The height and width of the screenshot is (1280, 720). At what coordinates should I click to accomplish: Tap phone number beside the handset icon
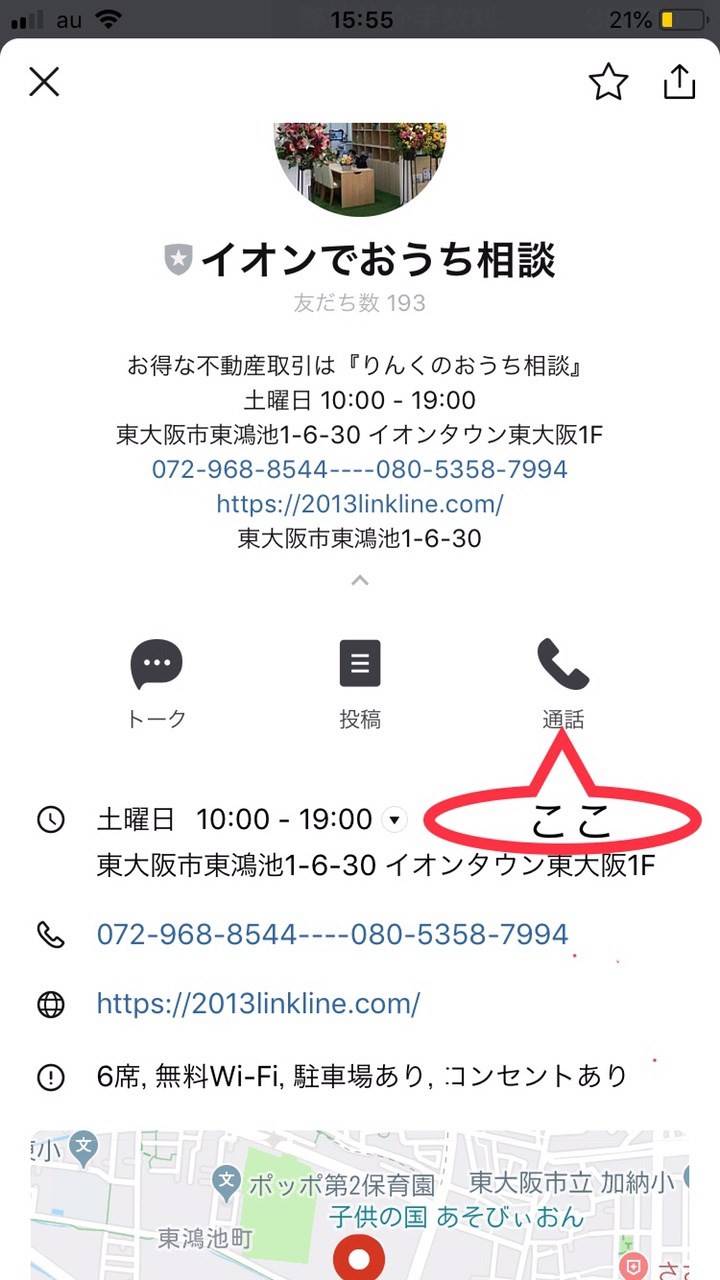pos(332,935)
